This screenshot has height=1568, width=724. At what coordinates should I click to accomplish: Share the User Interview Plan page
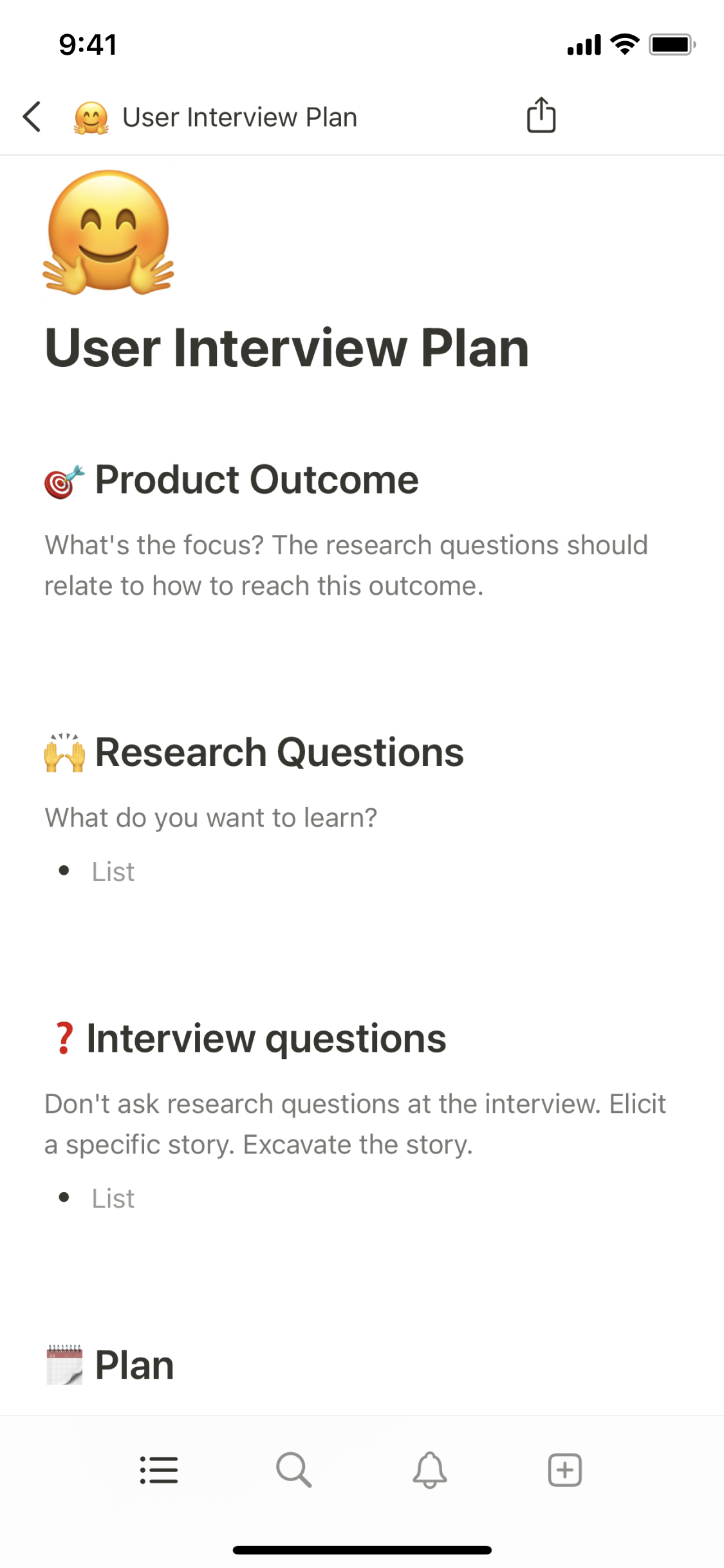click(x=541, y=116)
